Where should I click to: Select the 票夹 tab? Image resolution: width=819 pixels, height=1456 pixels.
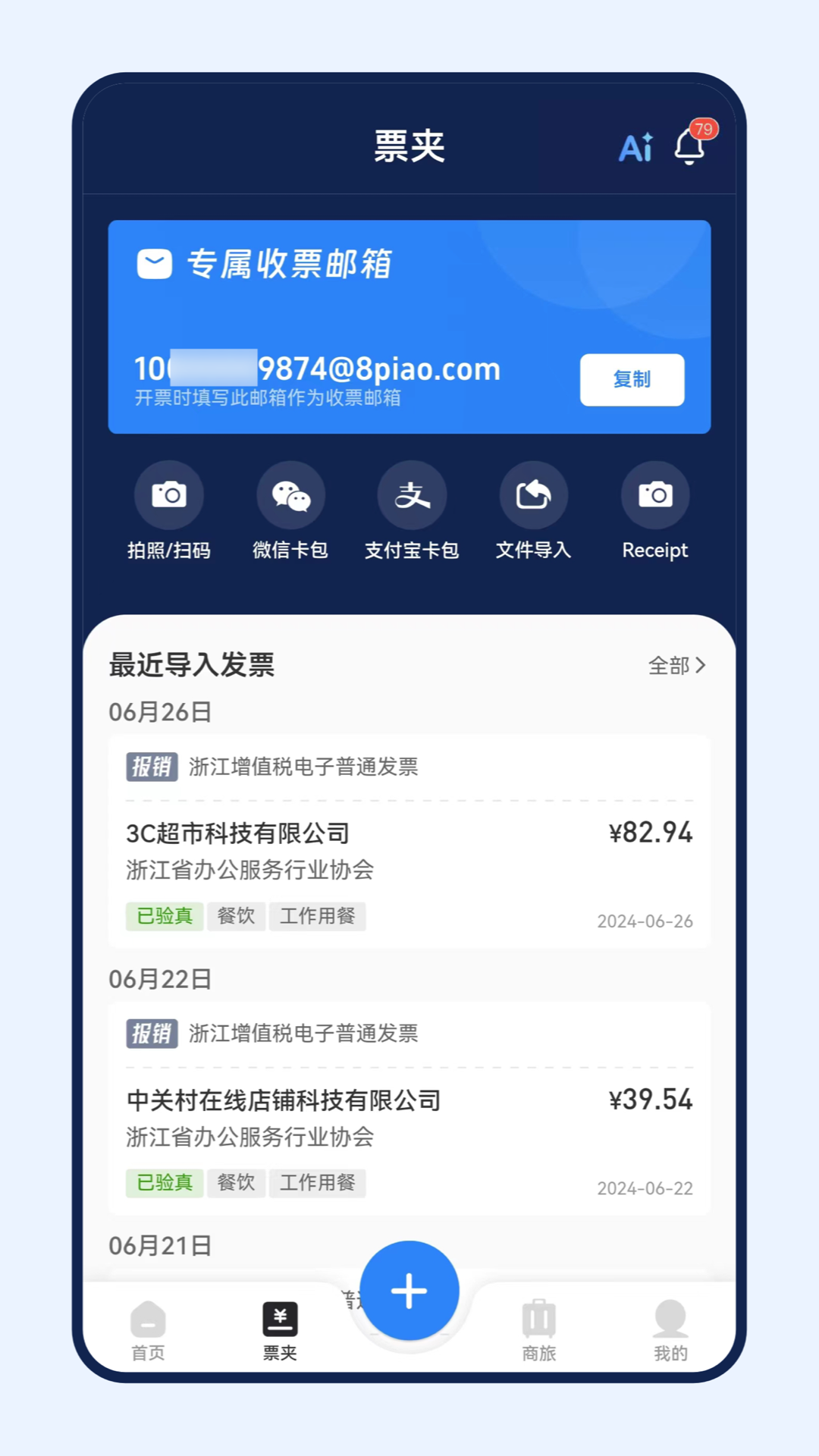click(280, 1331)
